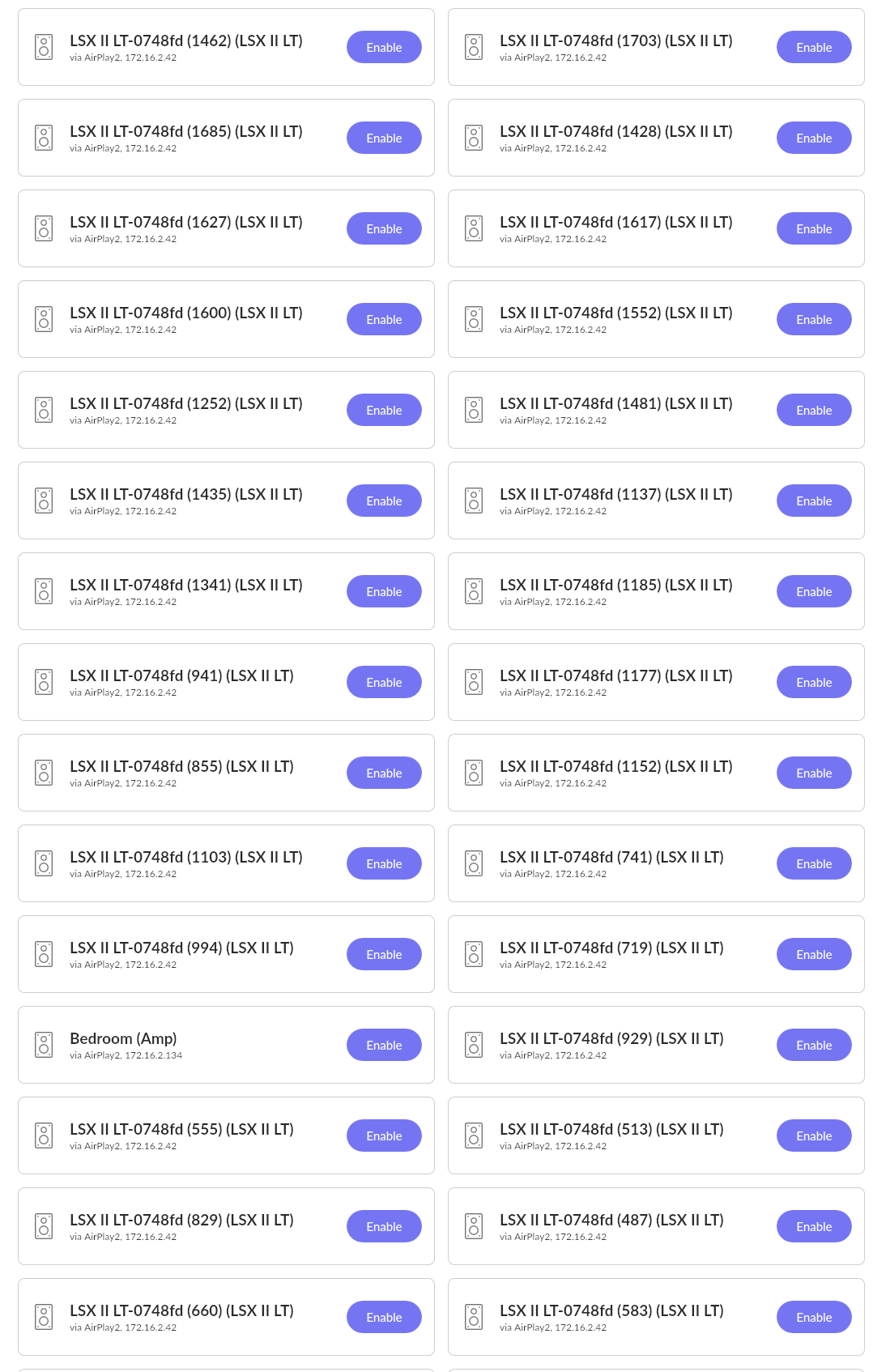Image resolution: width=873 pixels, height=1372 pixels.
Task: Enable LSX II LT-0748fd (1627)
Action: click(x=384, y=228)
